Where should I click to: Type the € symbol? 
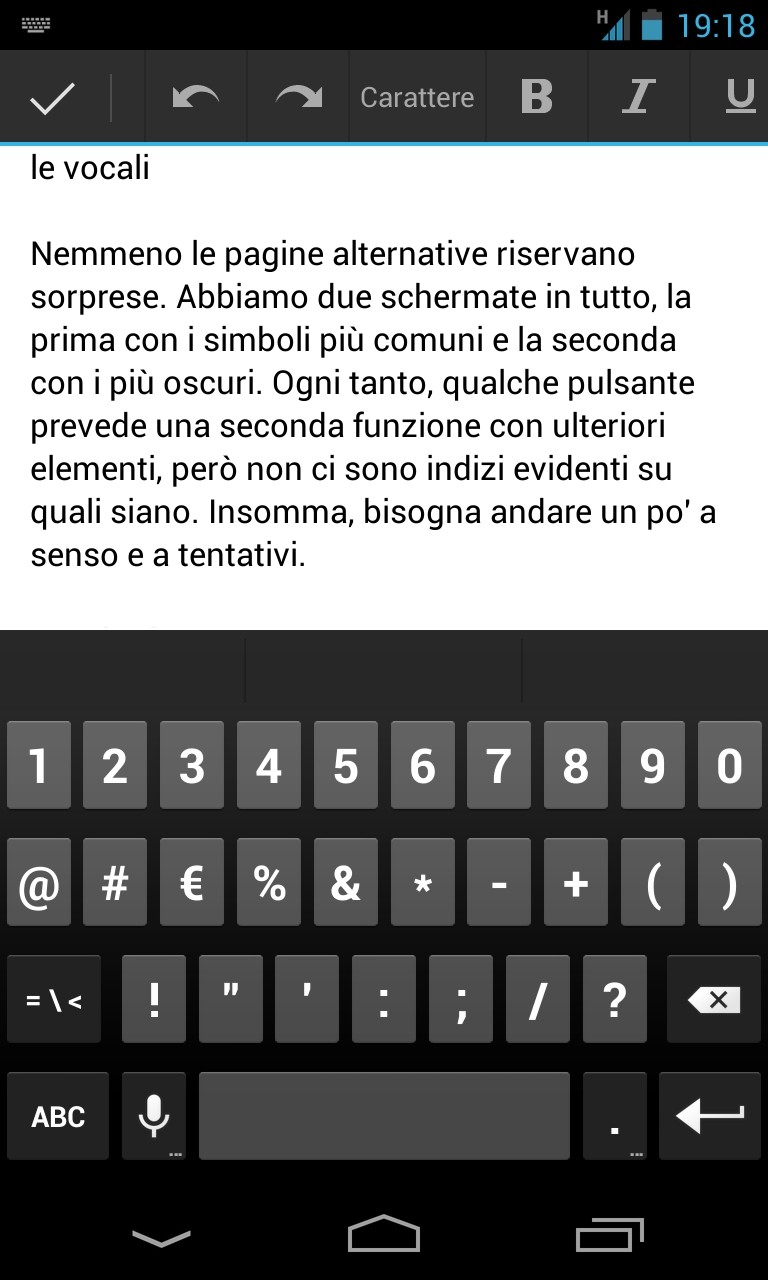[x=192, y=883]
